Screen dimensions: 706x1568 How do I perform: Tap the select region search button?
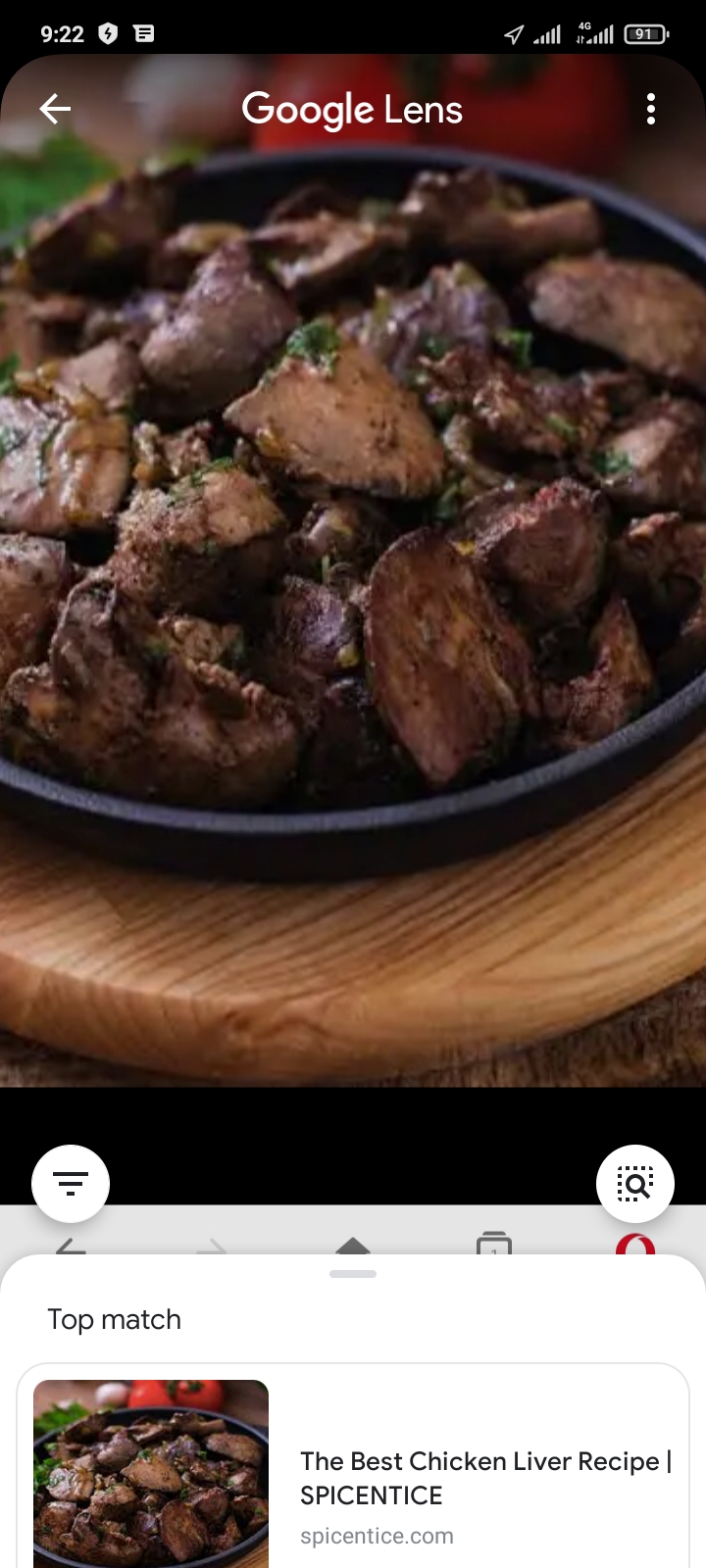pyautogui.click(x=635, y=1184)
